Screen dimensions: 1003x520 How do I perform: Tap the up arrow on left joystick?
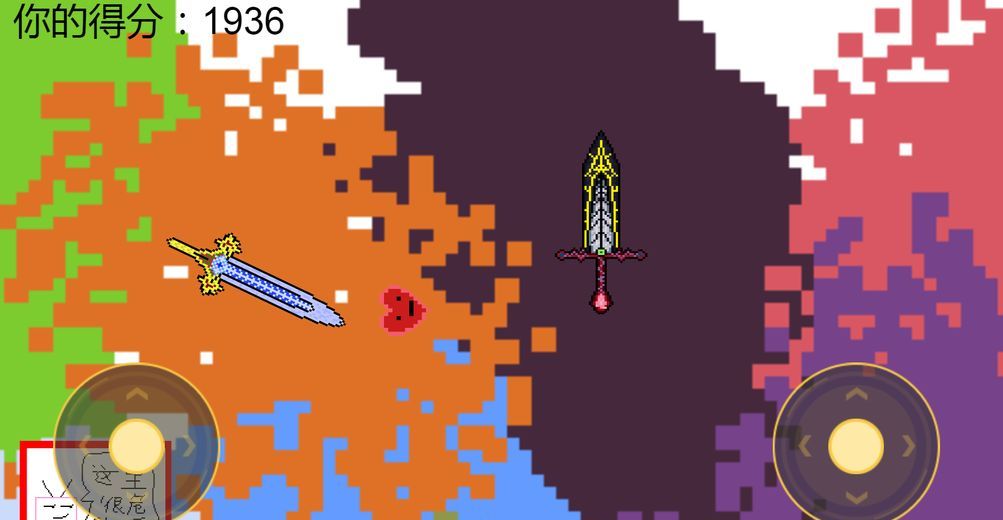point(136,395)
